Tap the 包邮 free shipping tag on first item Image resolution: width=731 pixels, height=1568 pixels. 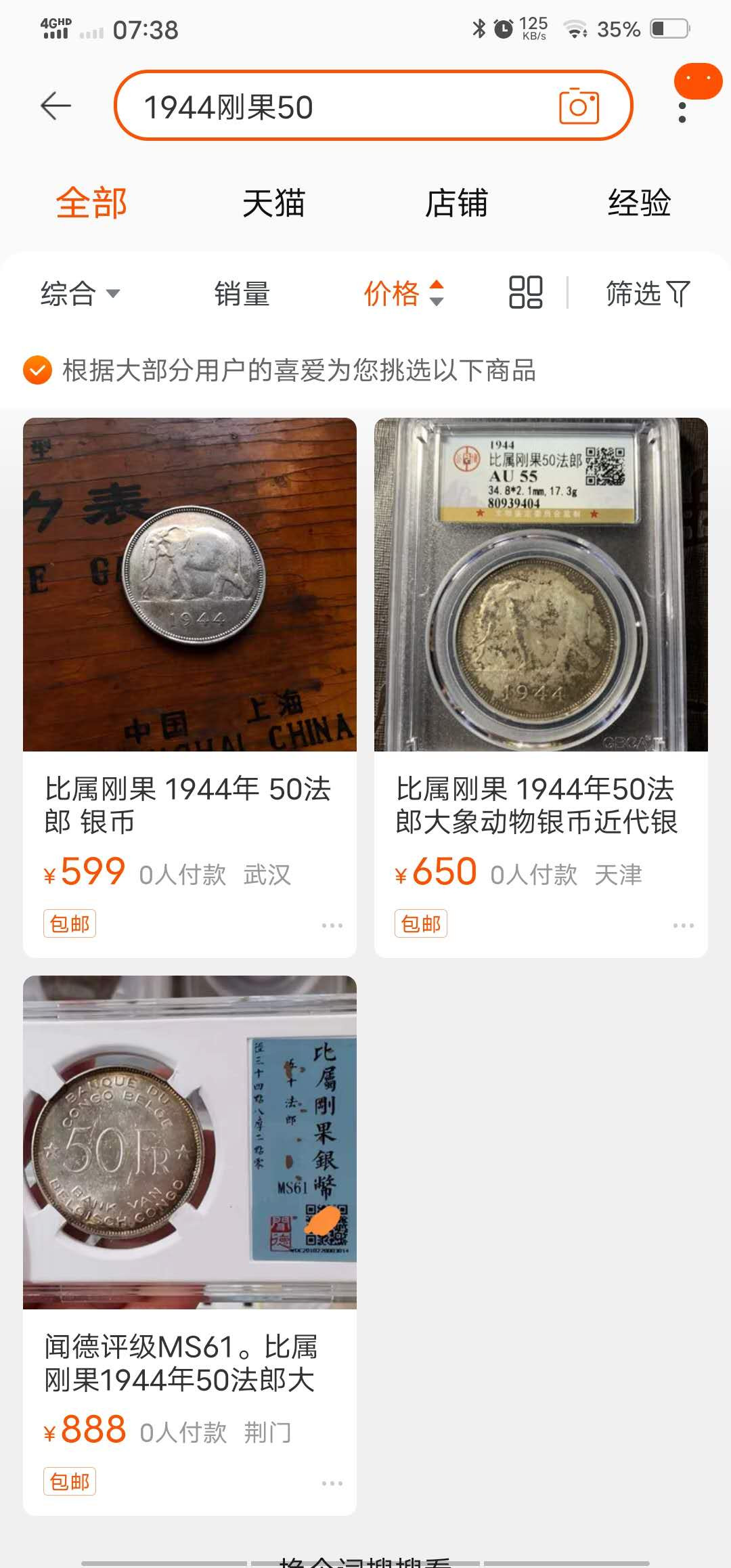pyautogui.click(x=69, y=923)
